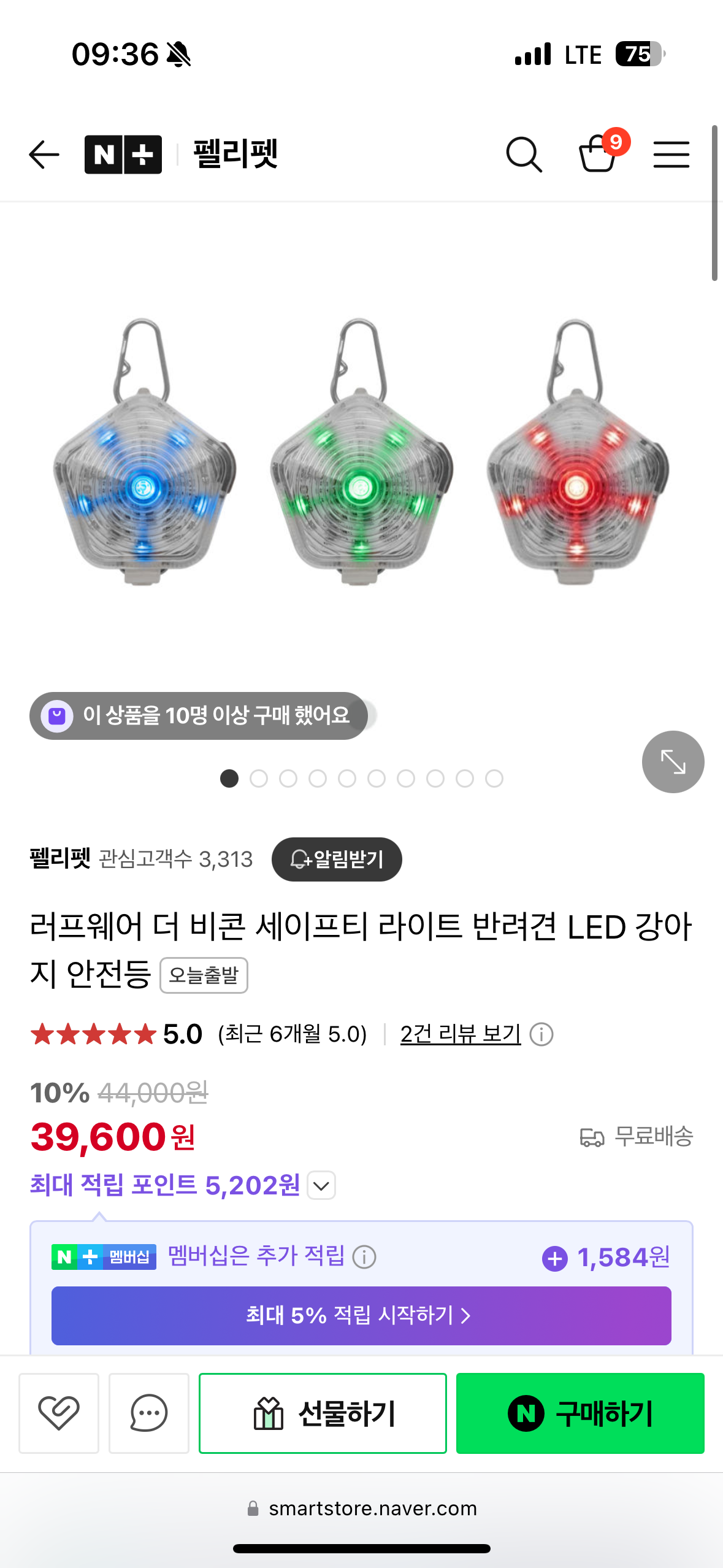View the 2건 리뷰 보기 reviews link
The height and width of the screenshot is (1568, 723).
point(461,1034)
